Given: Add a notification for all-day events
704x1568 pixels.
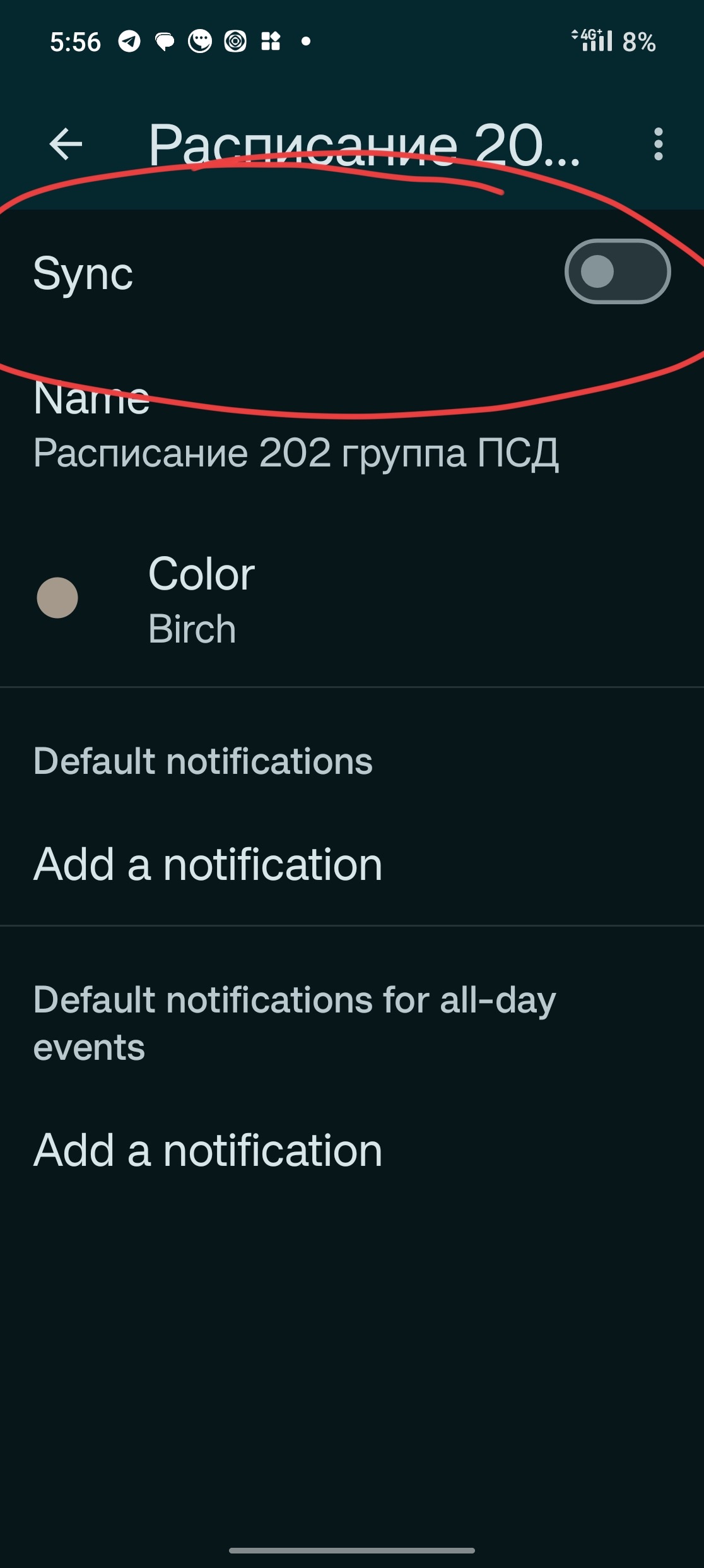Looking at the screenshot, I should click(208, 1151).
